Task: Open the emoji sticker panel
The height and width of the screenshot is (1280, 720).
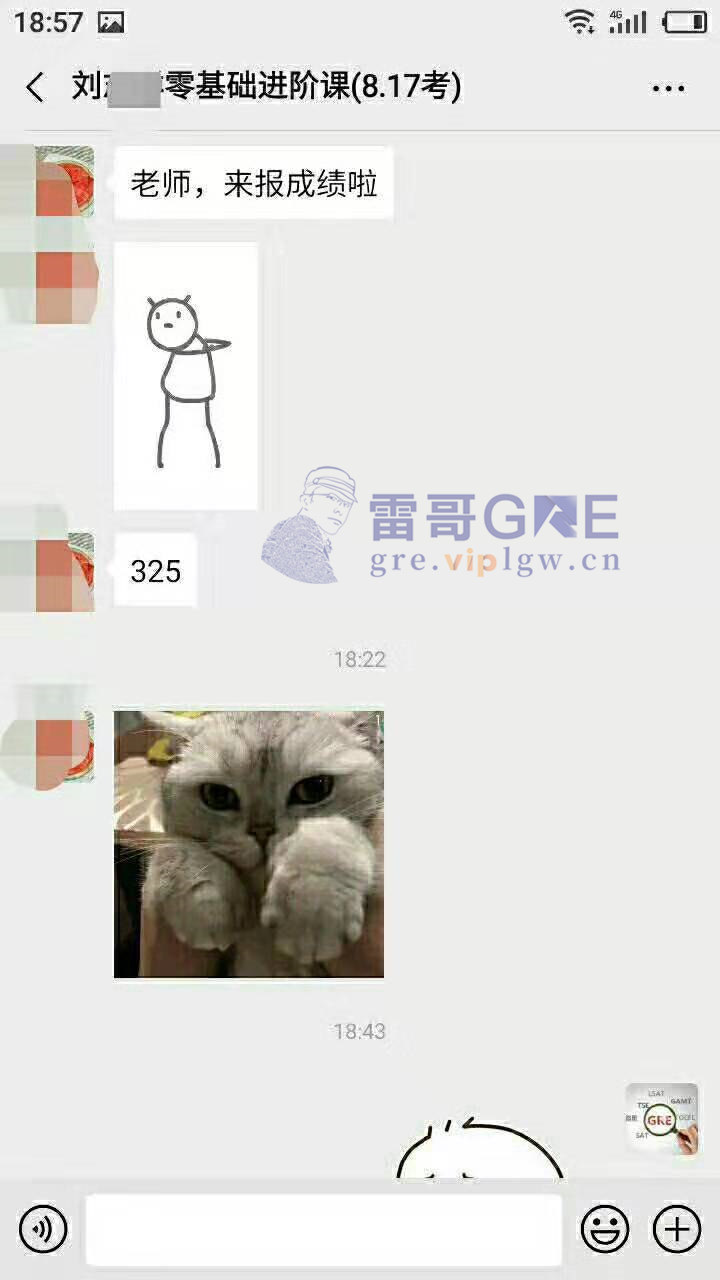Action: click(x=605, y=1229)
